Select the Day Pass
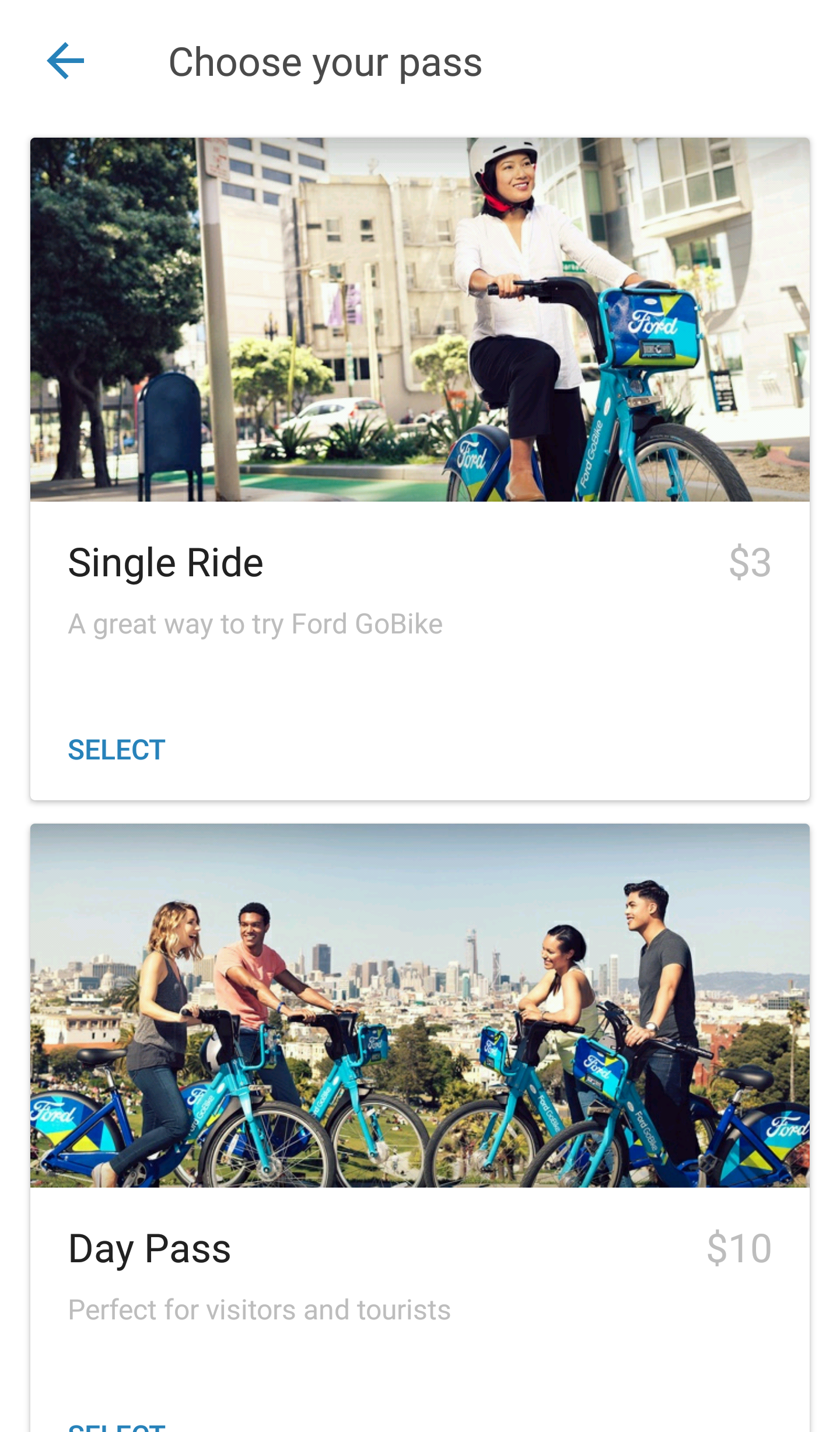 tap(117, 1426)
